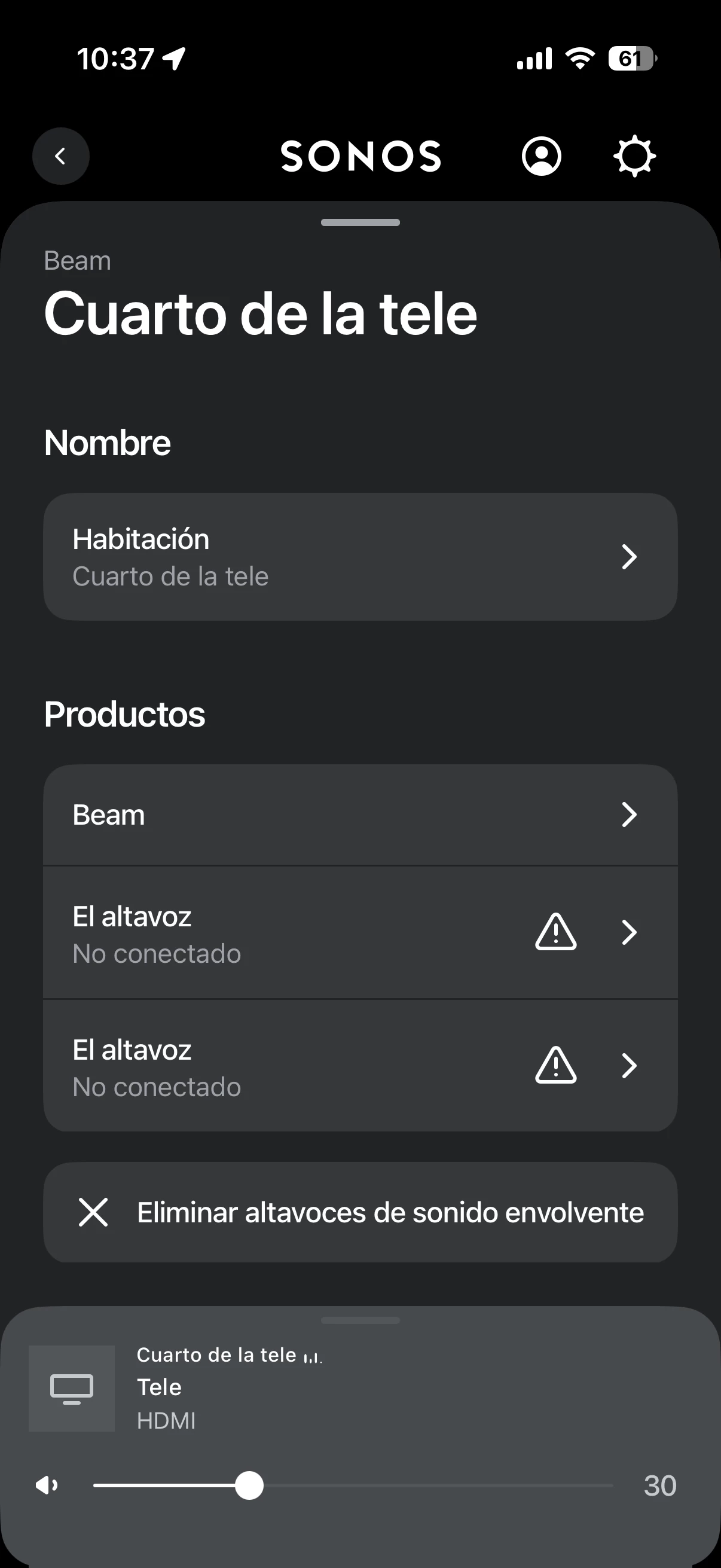Viewport: 721px width, 1568px height.
Task: Open the Tele HDMI now playing bar
Action: pyautogui.click(x=360, y=1388)
